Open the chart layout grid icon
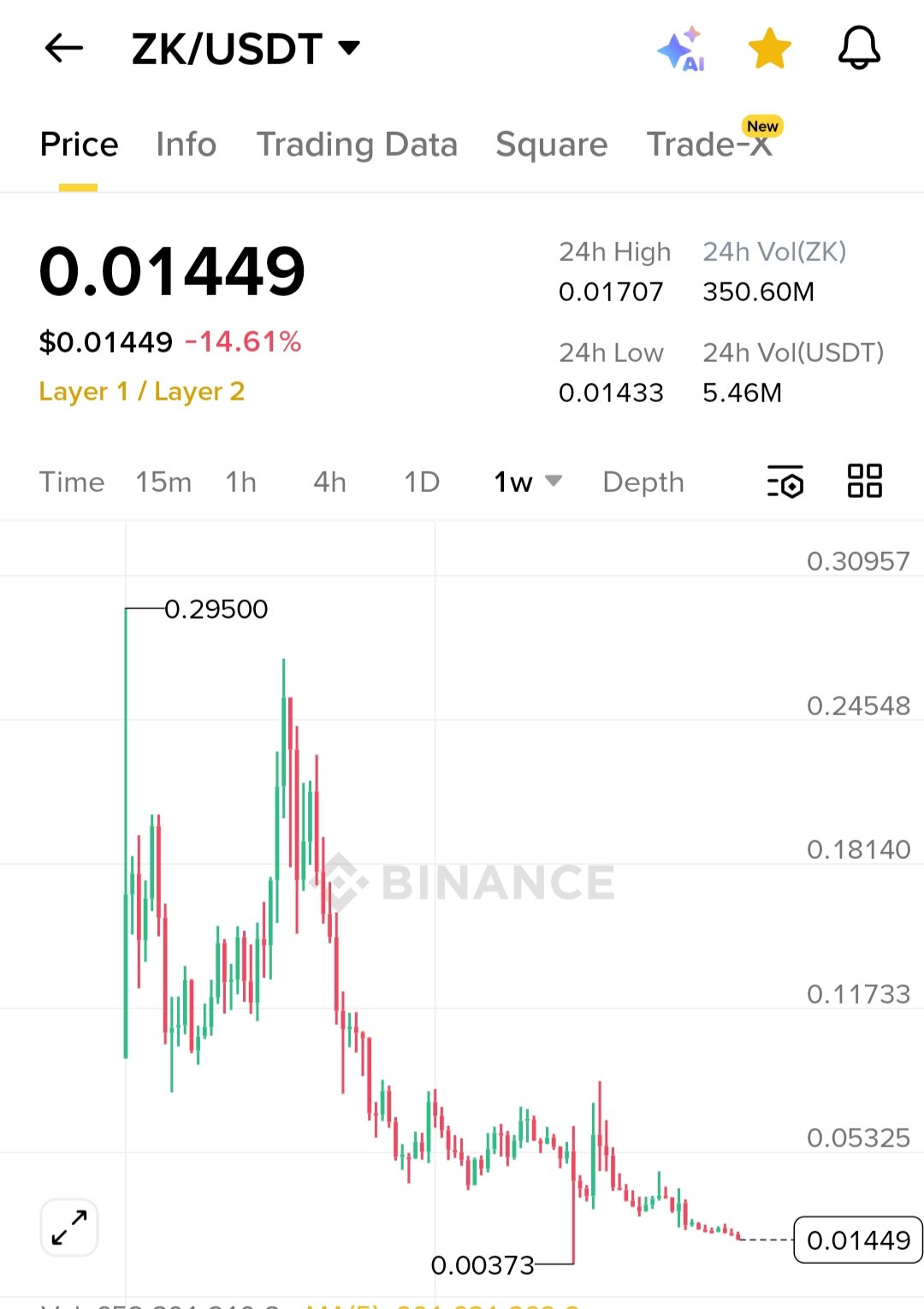This screenshot has width=924, height=1309. 864,481
